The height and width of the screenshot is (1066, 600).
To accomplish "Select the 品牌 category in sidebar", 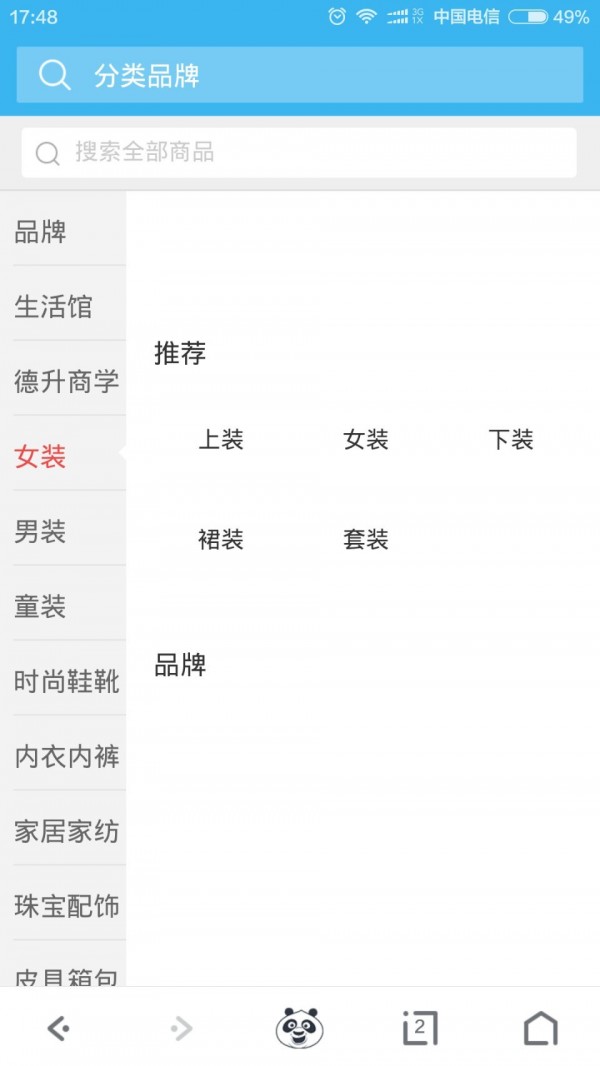I will tap(63, 231).
